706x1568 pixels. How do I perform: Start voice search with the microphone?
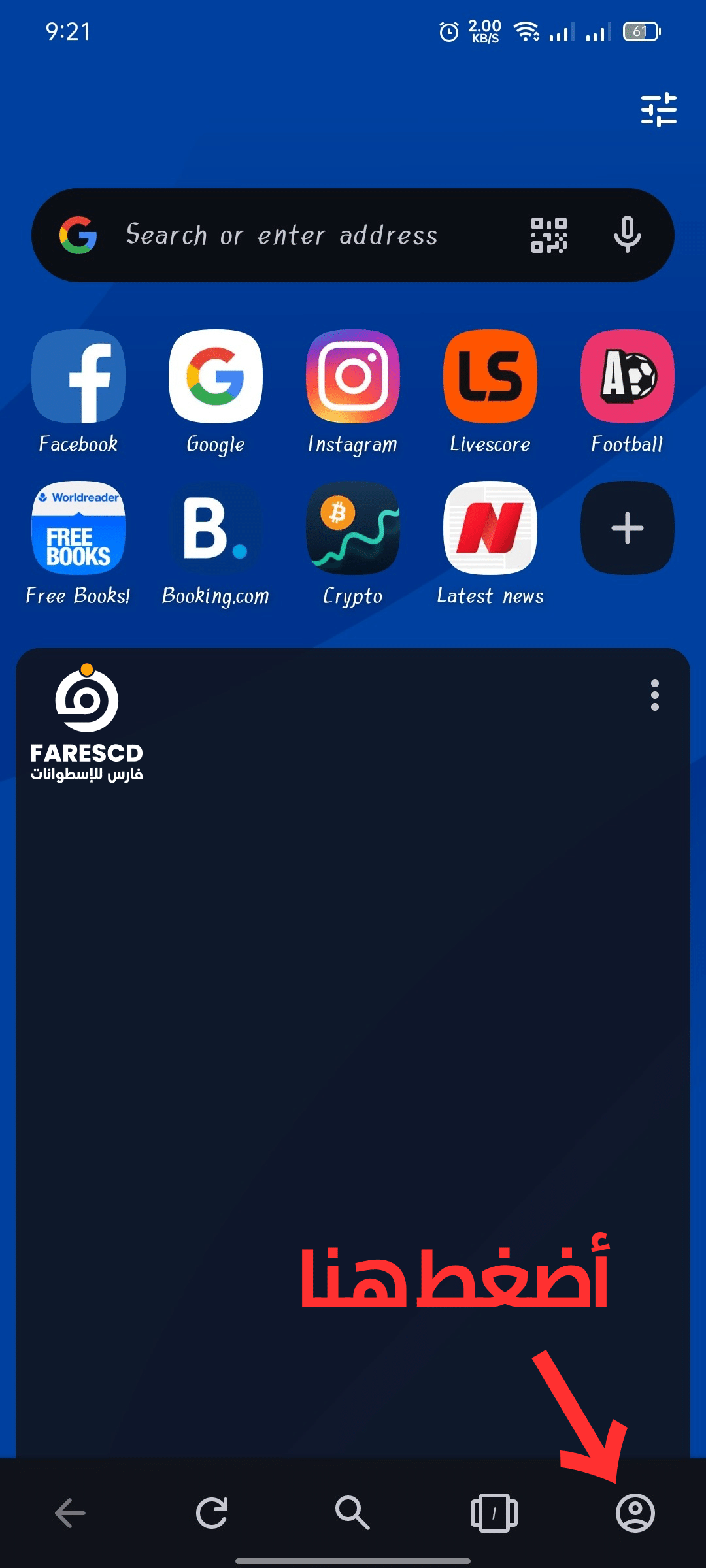pyautogui.click(x=627, y=235)
